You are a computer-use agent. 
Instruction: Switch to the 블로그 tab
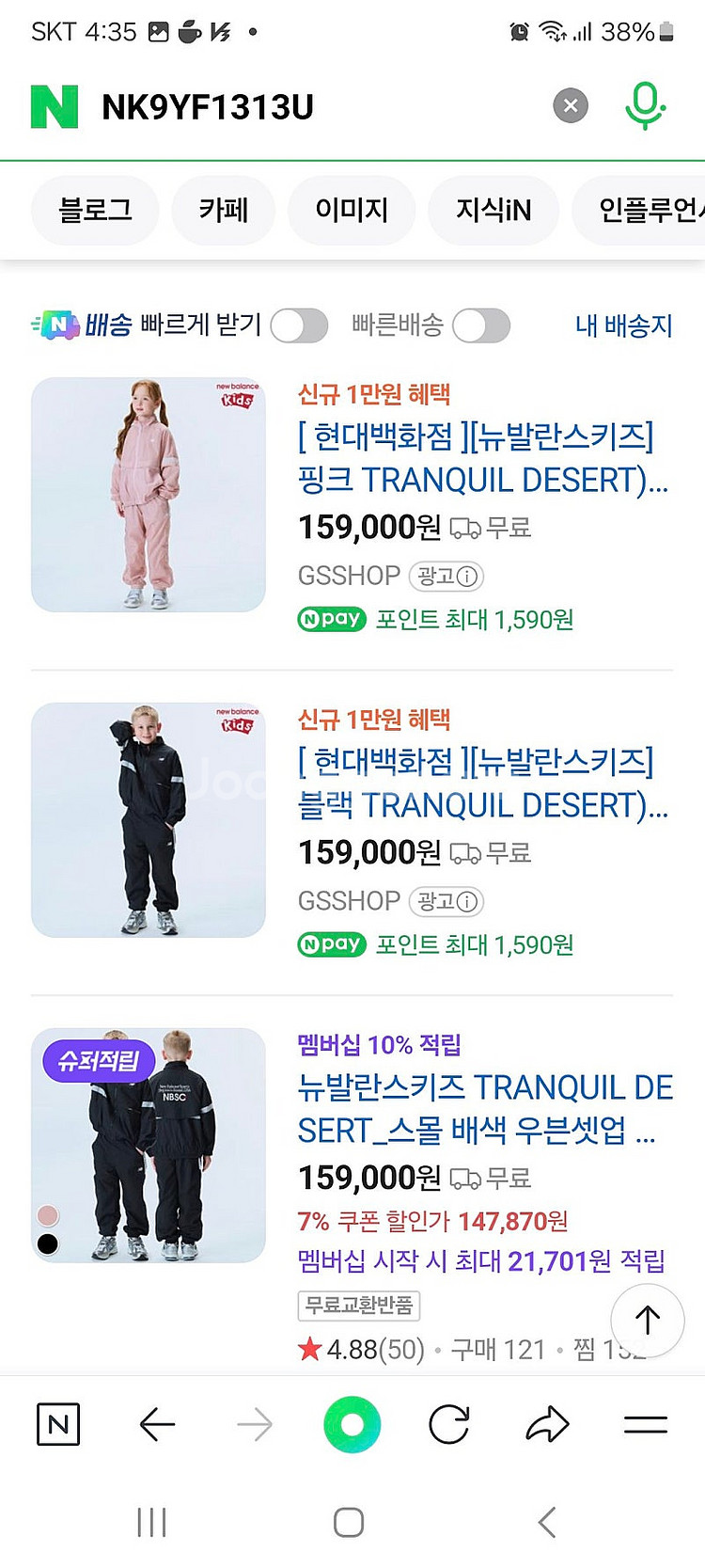[x=95, y=210]
